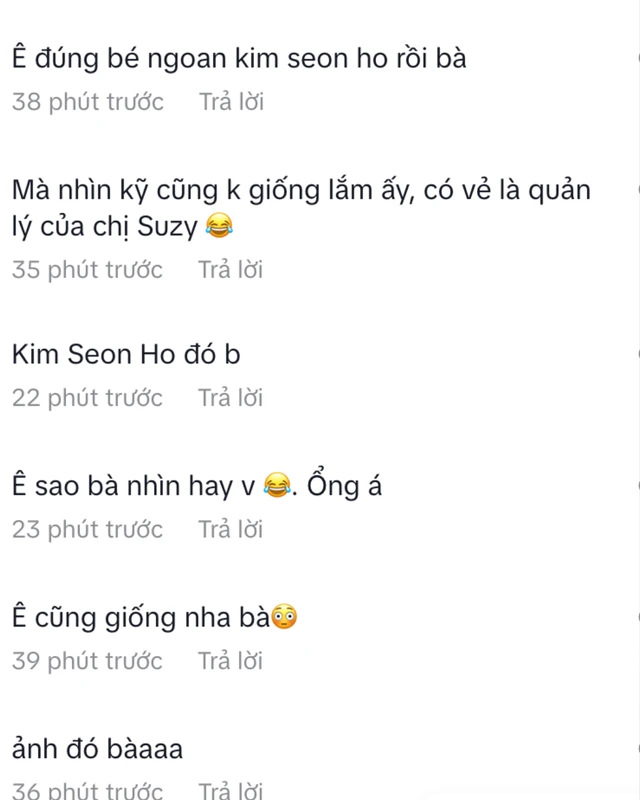Screen dimensions: 640x800
Task: Reply to 'ảnh đó bàaaa' comment
Action: [x=230, y=791]
